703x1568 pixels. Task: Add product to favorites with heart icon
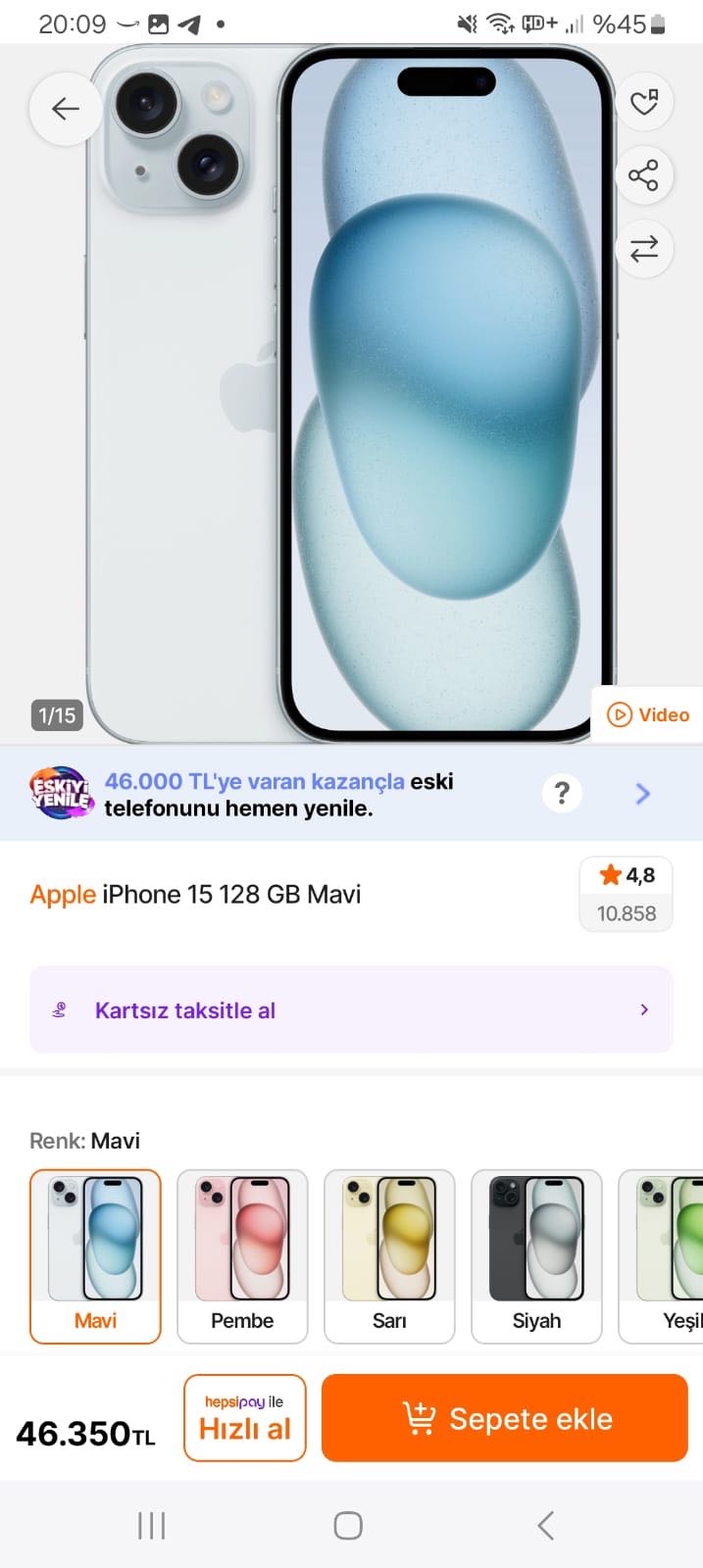pyautogui.click(x=644, y=102)
